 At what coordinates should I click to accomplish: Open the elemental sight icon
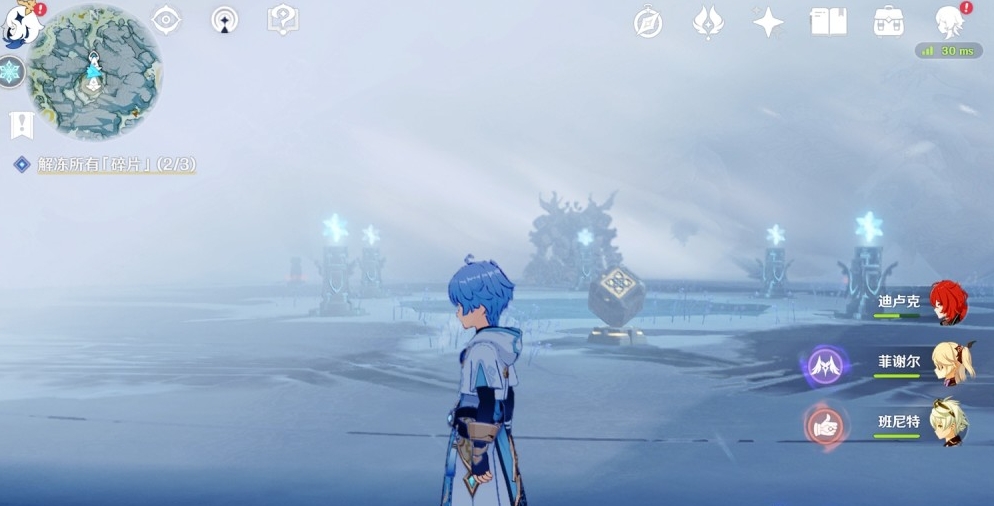pos(225,20)
